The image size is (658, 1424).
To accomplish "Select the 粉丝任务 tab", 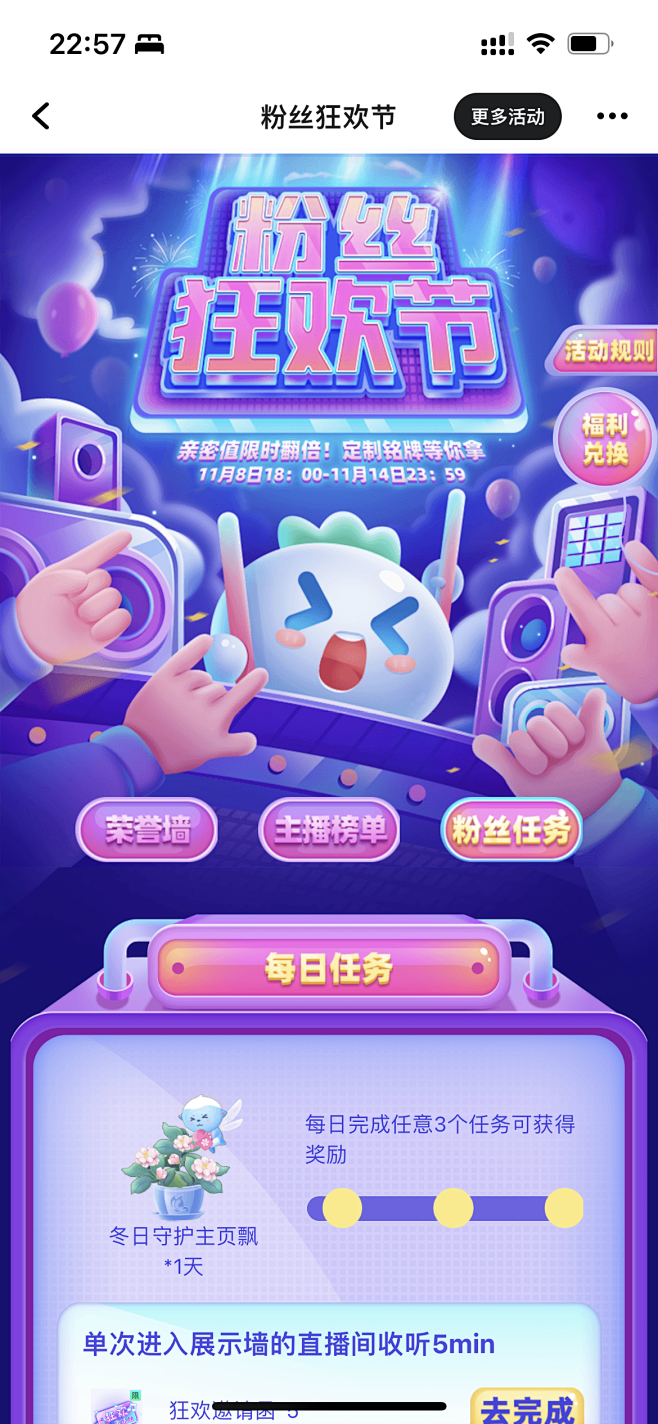I will 511,829.
